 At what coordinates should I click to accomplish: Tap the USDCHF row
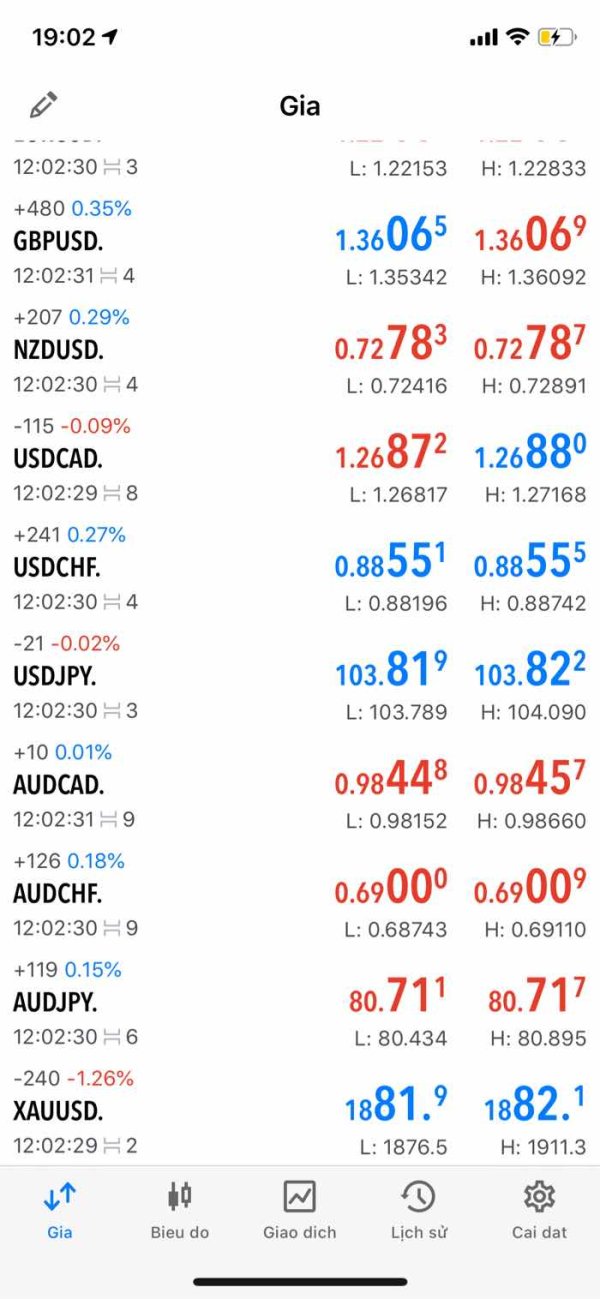pyautogui.click(x=300, y=568)
